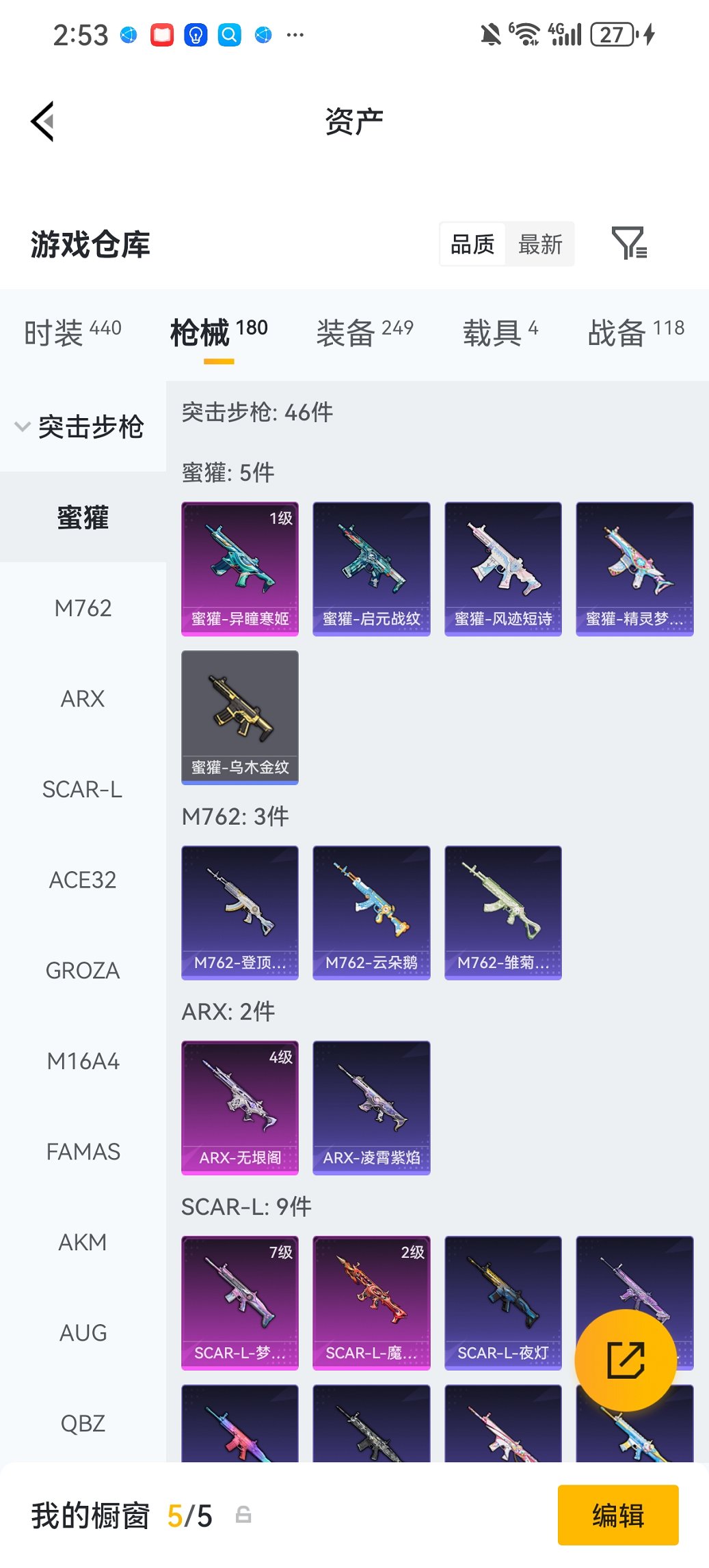Go back using the back arrow

[x=42, y=122]
